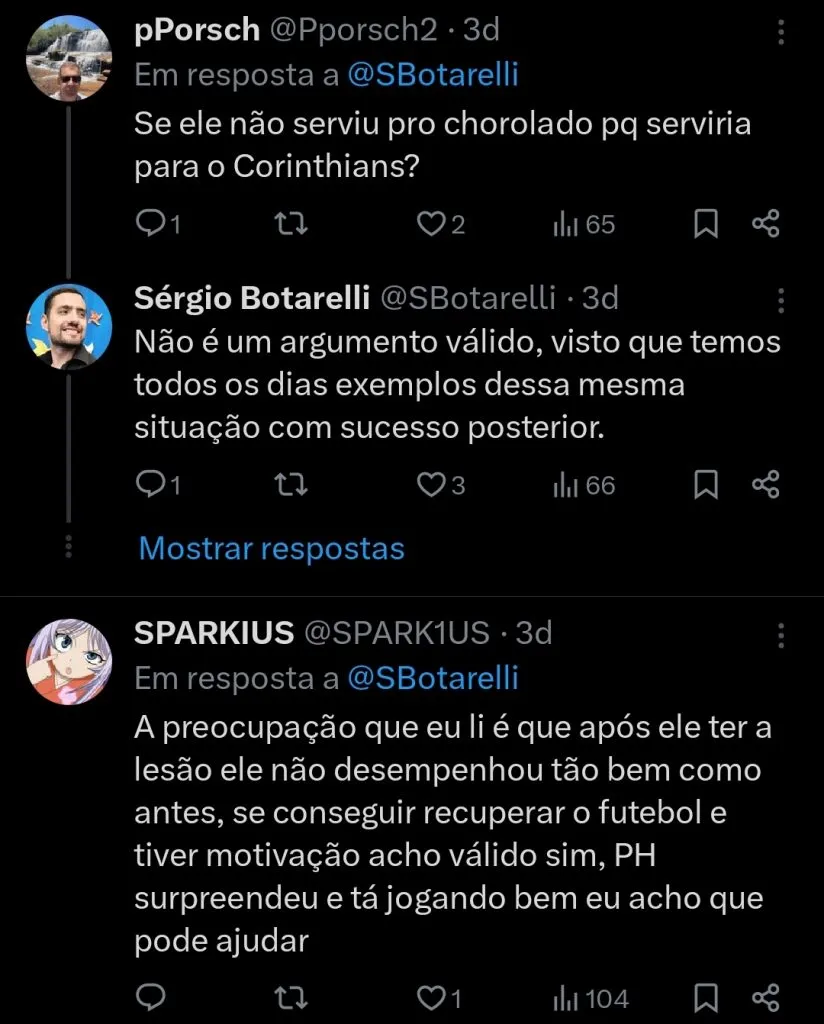Viewport: 824px width, 1024px height.
Task: Bookmark Sérgio Botarelli's tweet
Action: point(707,484)
